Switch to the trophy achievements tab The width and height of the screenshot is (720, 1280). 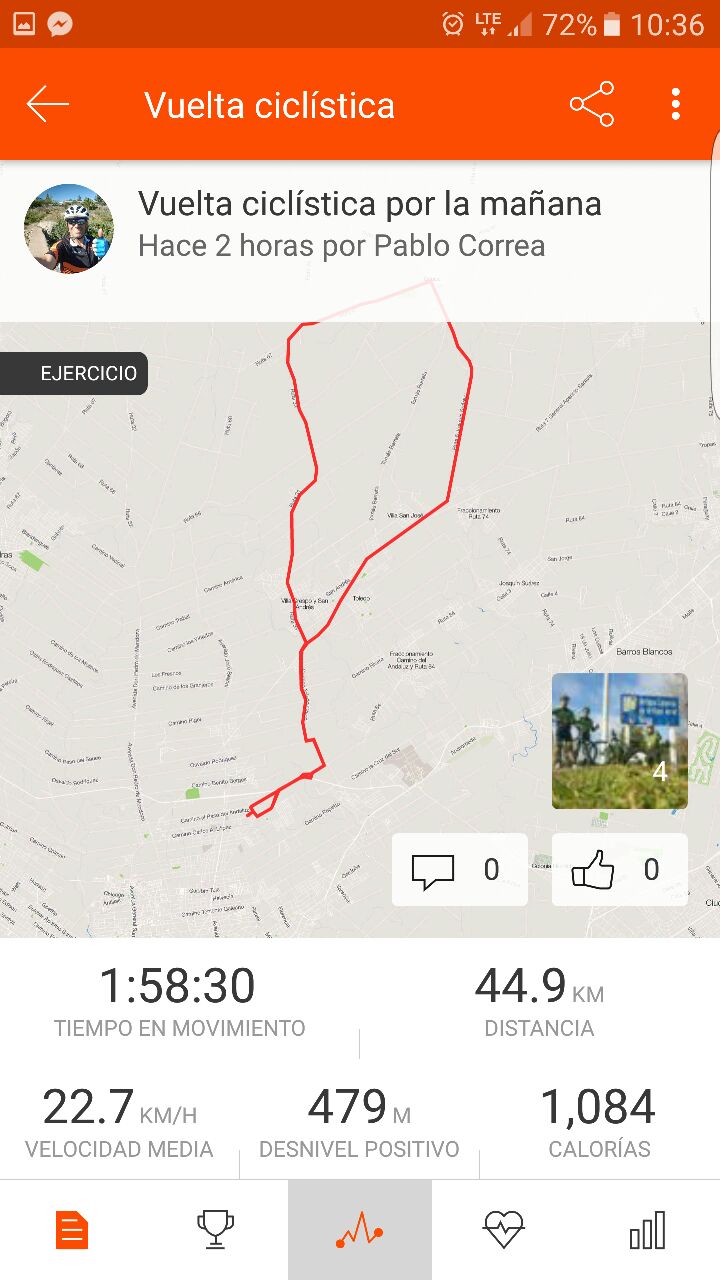216,1230
